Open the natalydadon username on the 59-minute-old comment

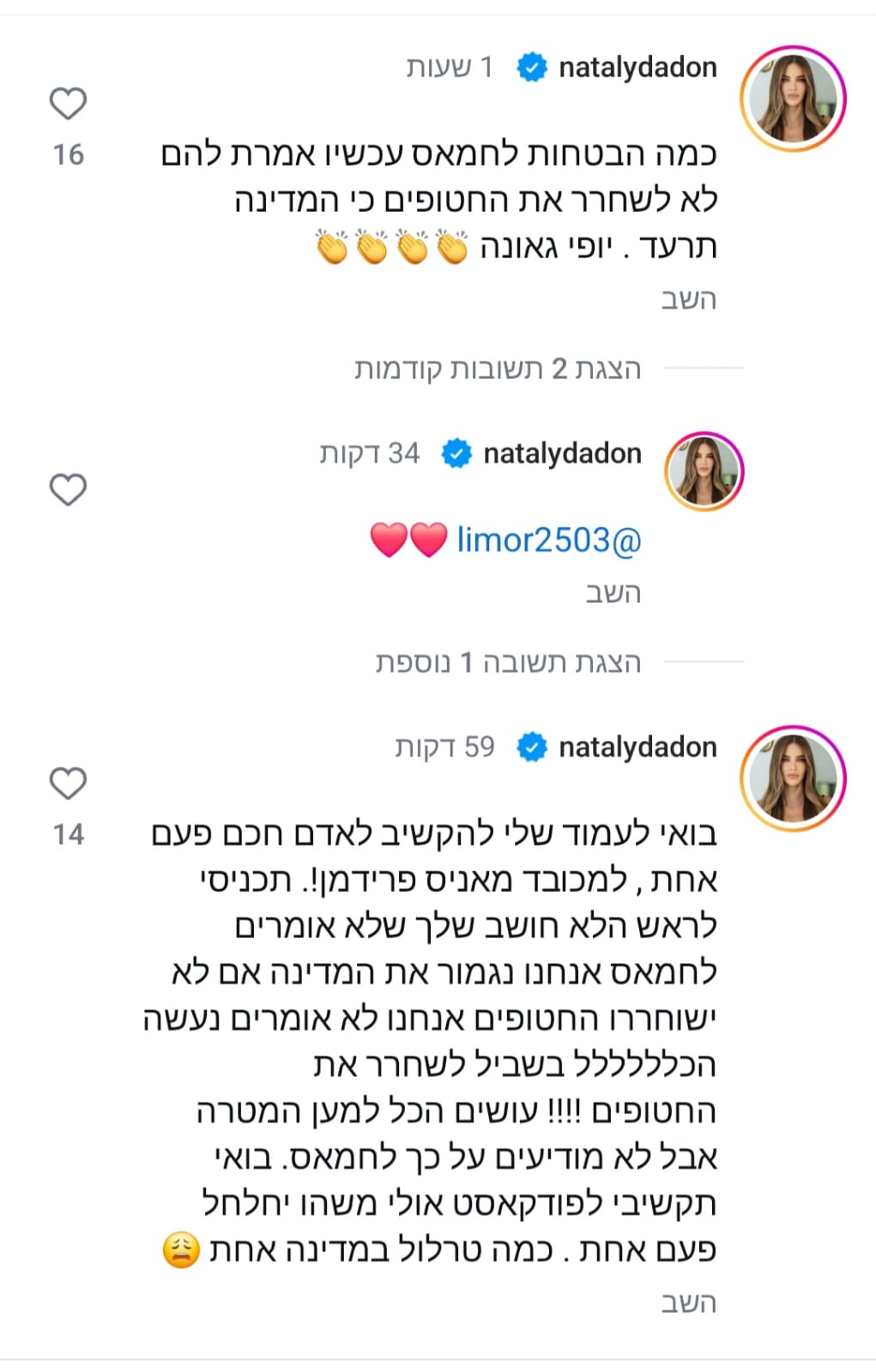coord(637,747)
